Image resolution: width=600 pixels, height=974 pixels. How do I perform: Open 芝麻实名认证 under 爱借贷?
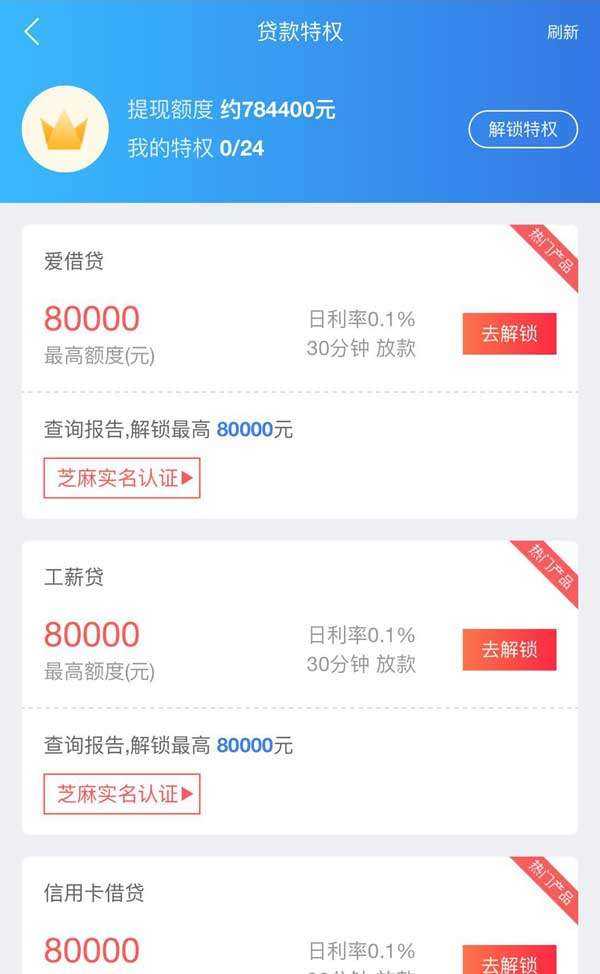[x=122, y=478]
